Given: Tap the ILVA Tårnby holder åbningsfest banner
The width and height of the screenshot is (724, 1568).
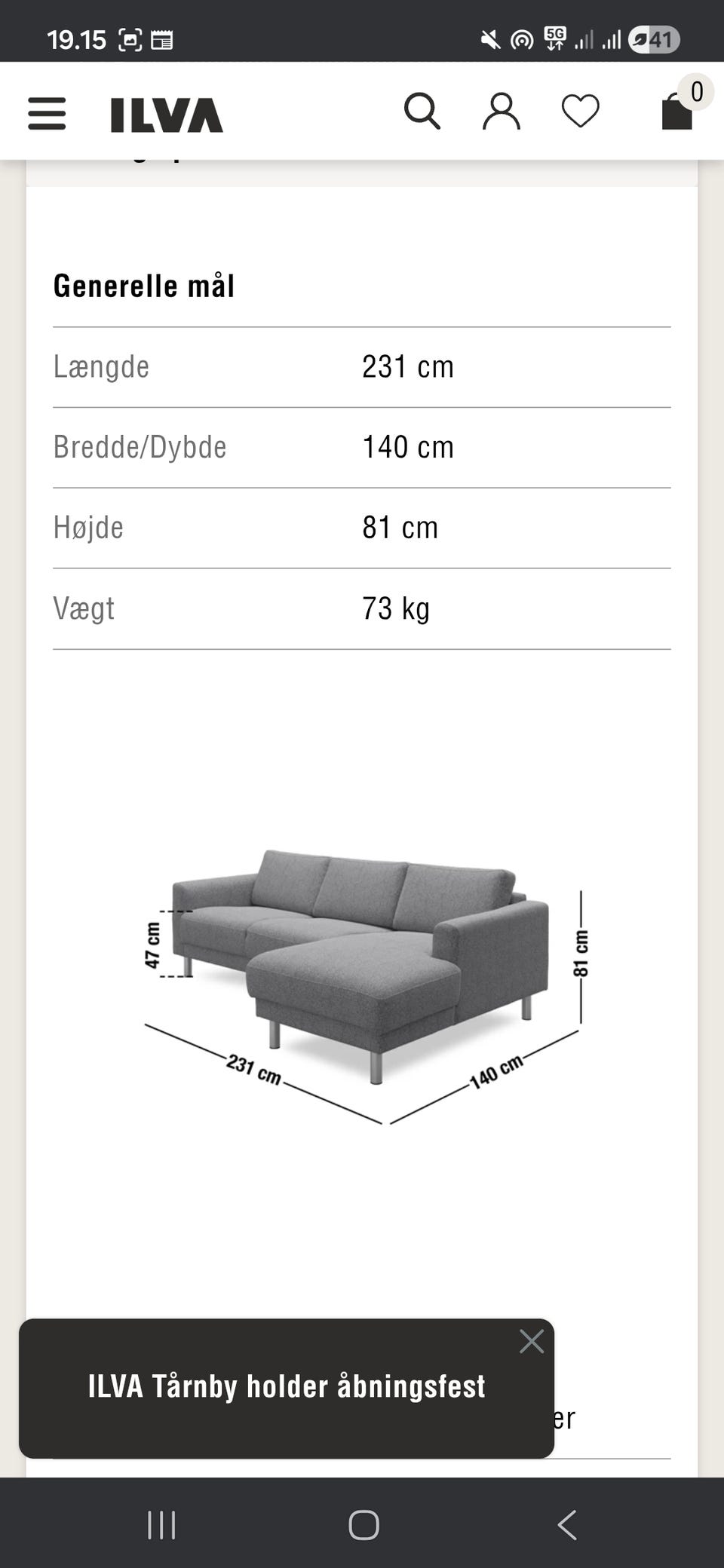Looking at the screenshot, I should pyautogui.click(x=287, y=1386).
